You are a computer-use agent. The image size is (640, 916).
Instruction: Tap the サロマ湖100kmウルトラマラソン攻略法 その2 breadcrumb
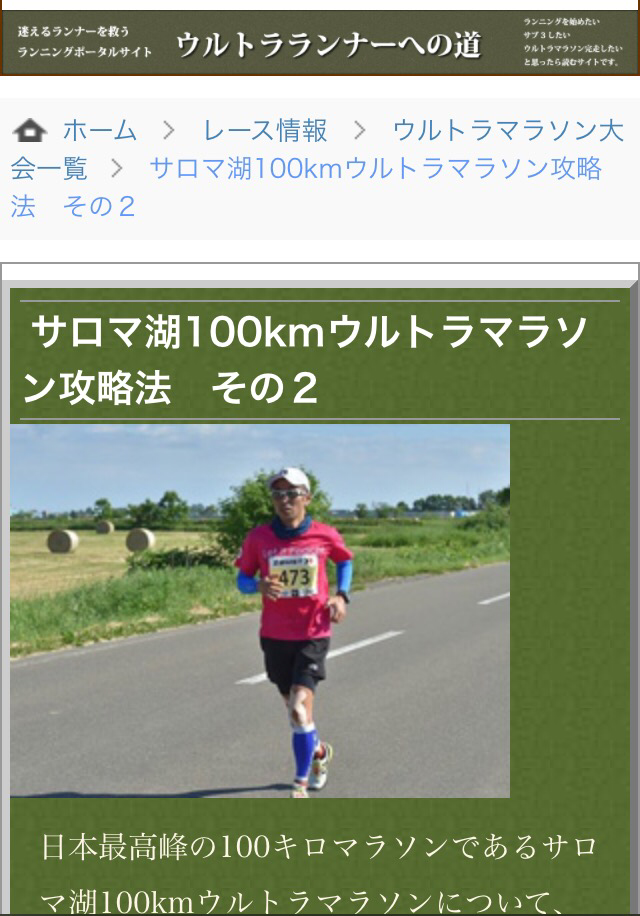375,168
